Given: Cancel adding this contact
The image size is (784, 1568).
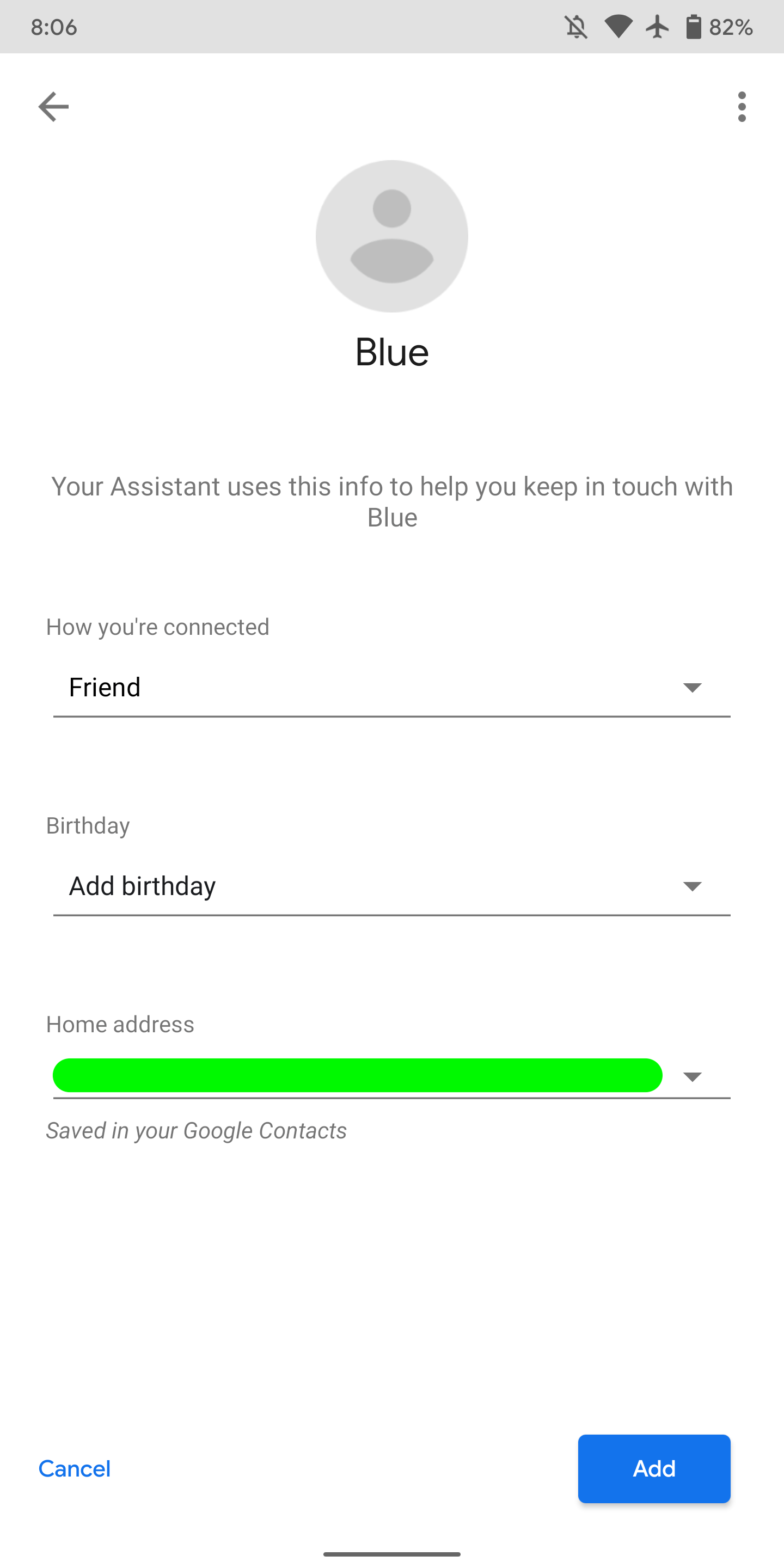Looking at the screenshot, I should (x=74, y=1469).
